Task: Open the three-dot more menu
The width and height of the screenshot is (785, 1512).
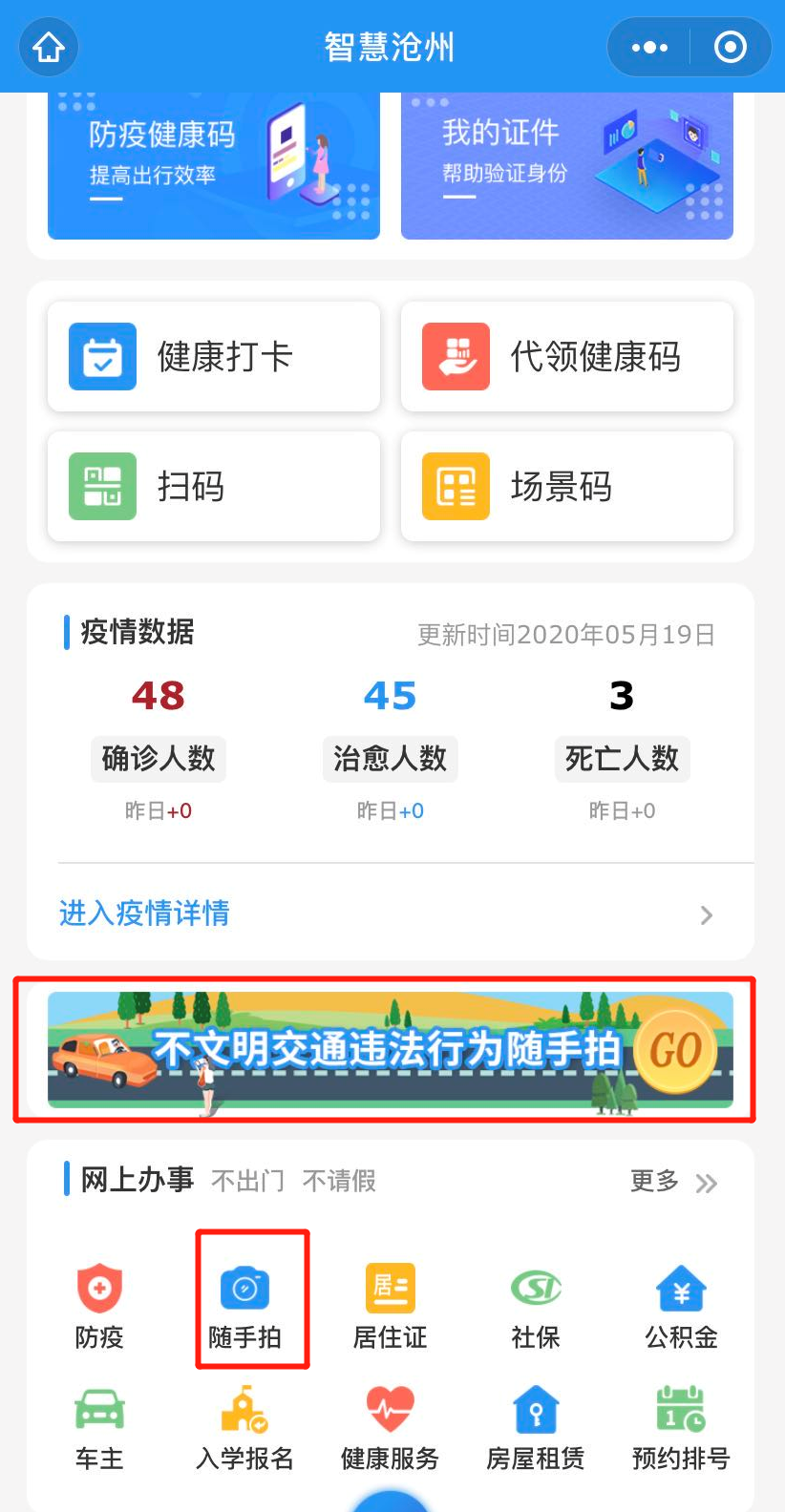Action: pos(649,47)
